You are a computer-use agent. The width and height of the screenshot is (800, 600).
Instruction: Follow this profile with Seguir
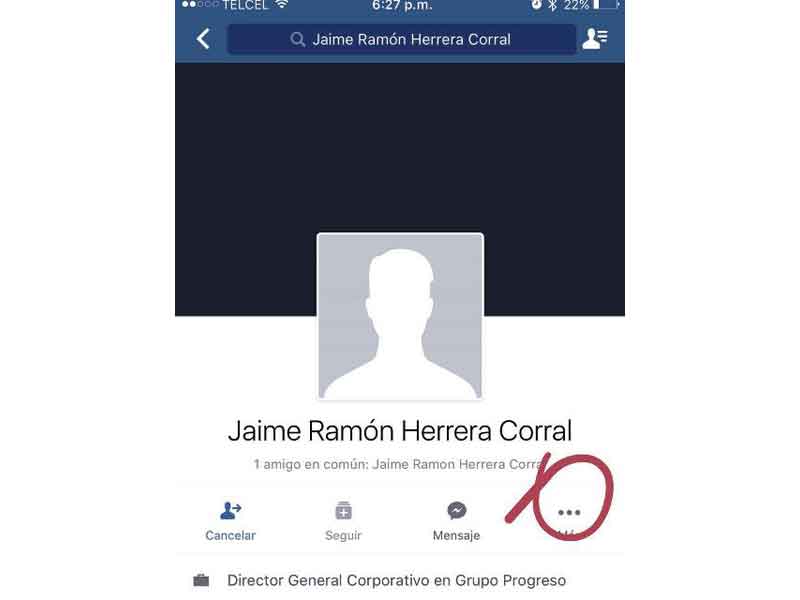[343, 521]
